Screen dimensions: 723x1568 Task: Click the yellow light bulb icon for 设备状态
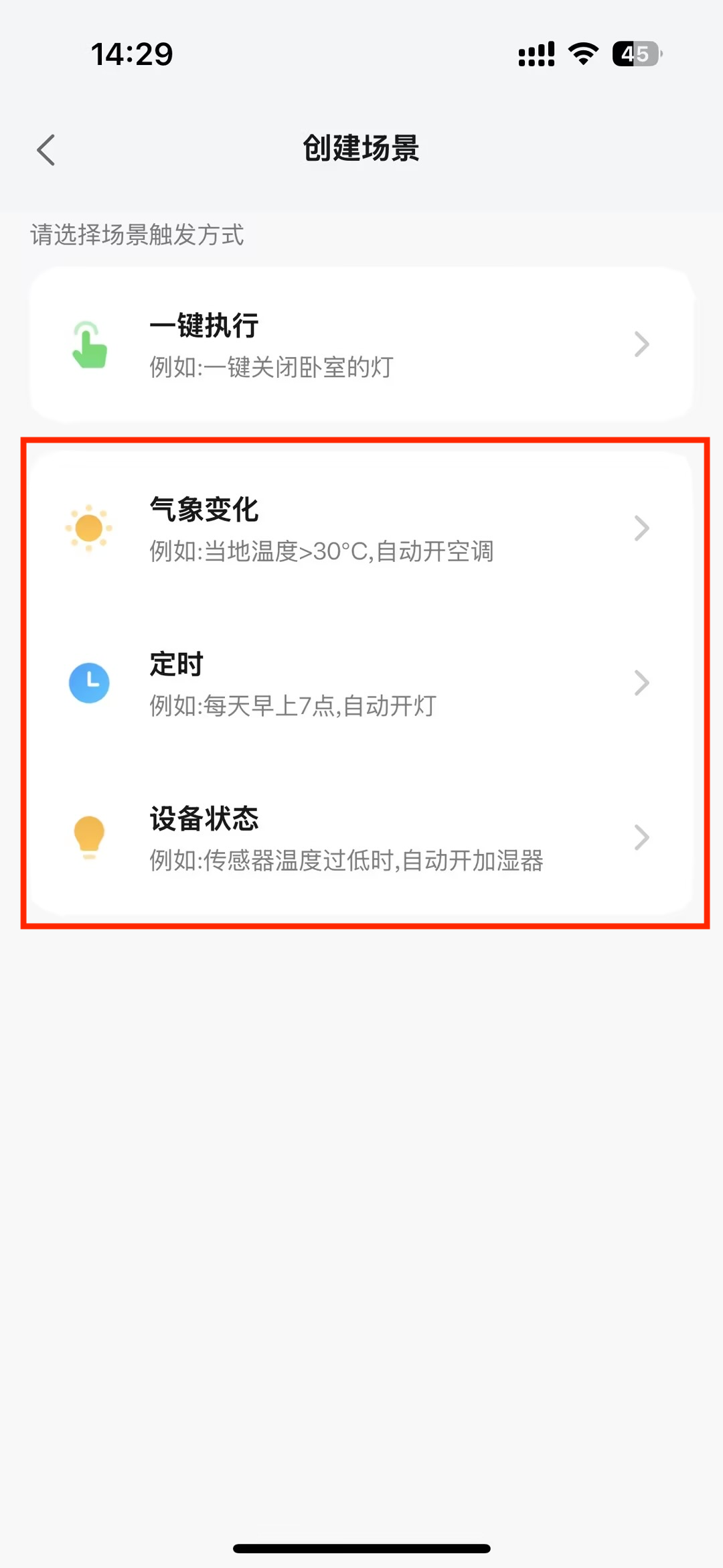[90, 838]
